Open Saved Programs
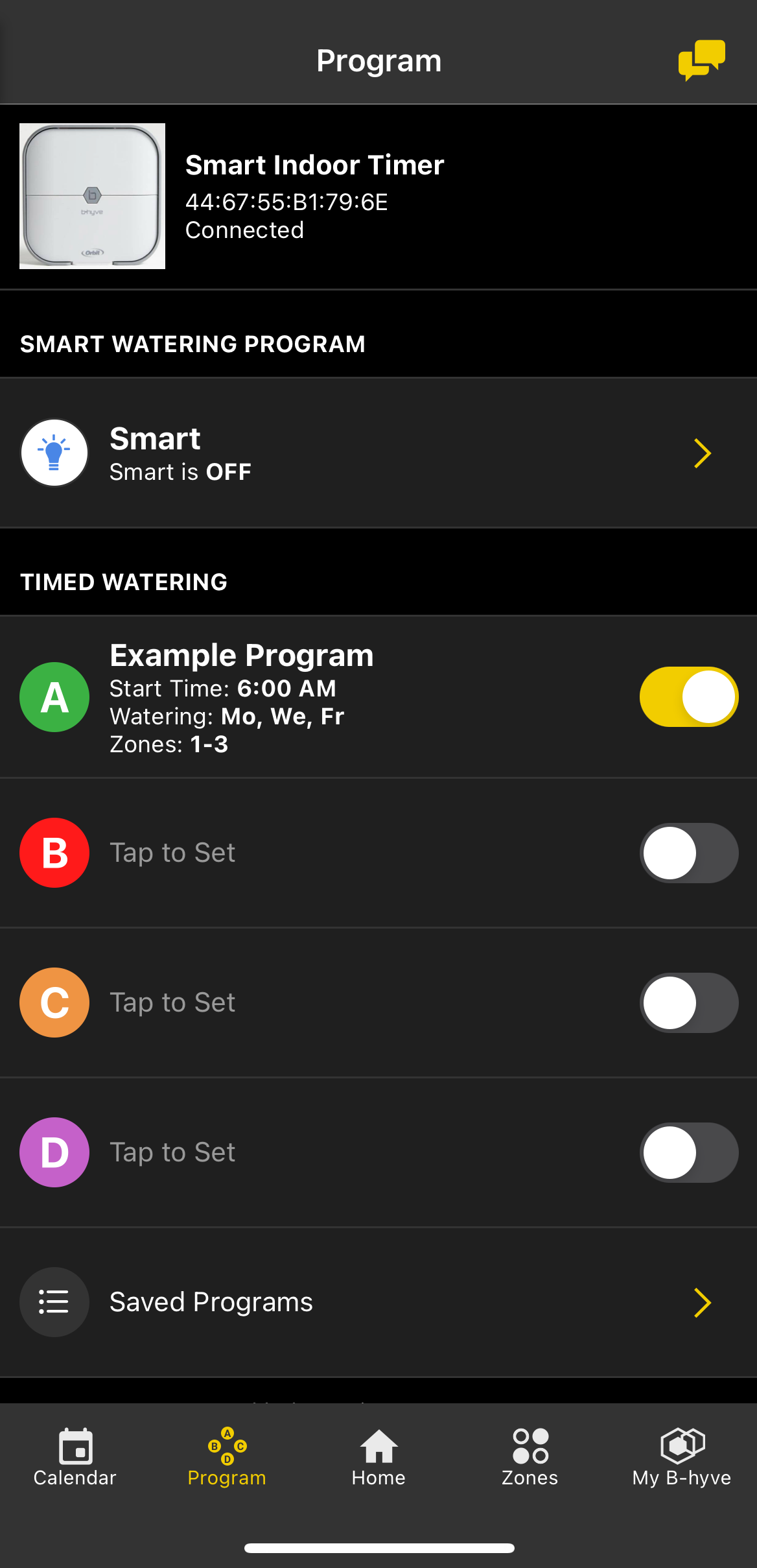 point(378,1302)
